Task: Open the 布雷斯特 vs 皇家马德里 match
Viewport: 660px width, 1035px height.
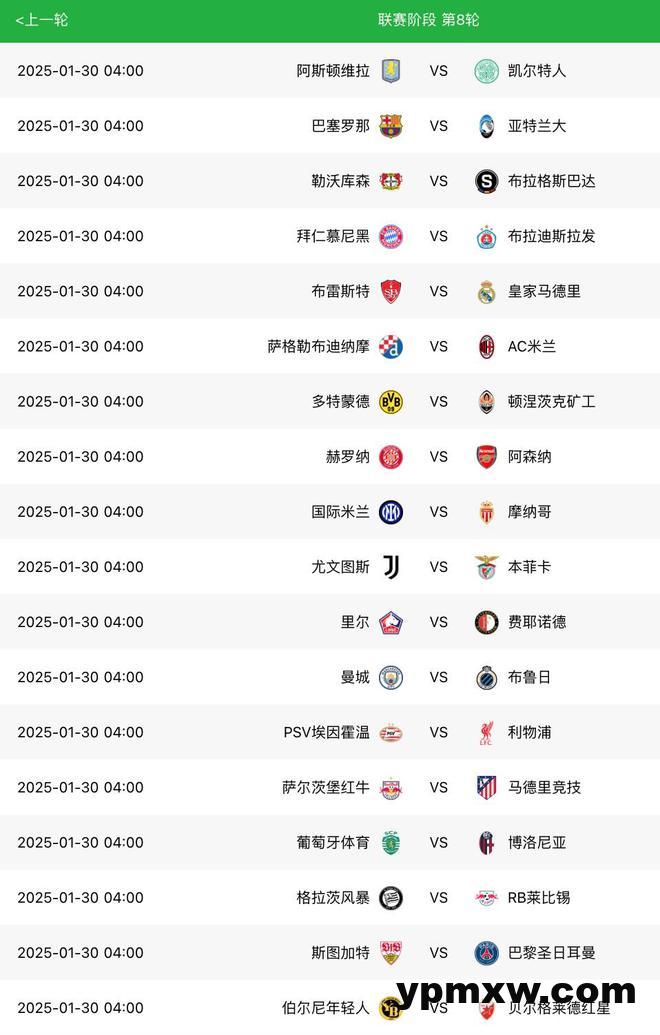Action: (x=438, y=291)
